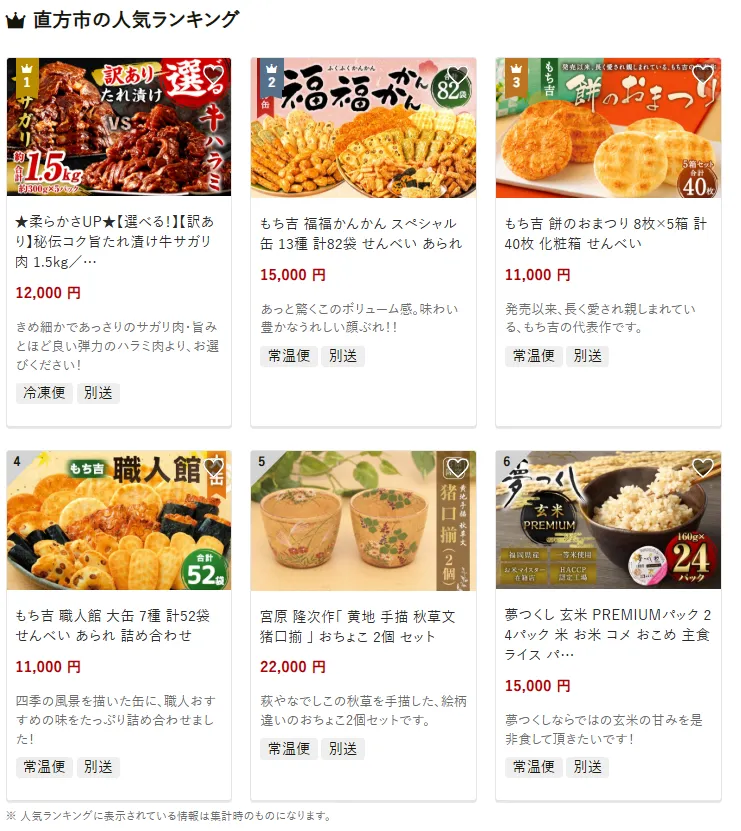This screenshot has height=831, width=741.
Task: Tap heart icon on 猪口揃 おちょこ card
Action: pyautogui.click(x=458, y=467)
